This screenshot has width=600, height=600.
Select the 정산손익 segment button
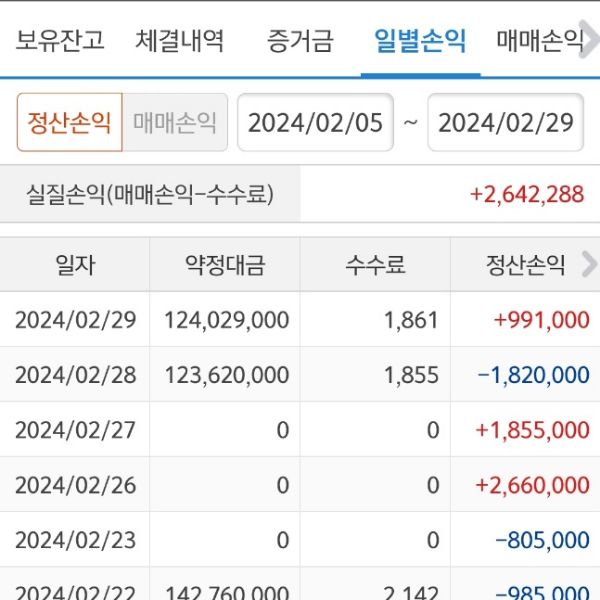tap(69, 122)
